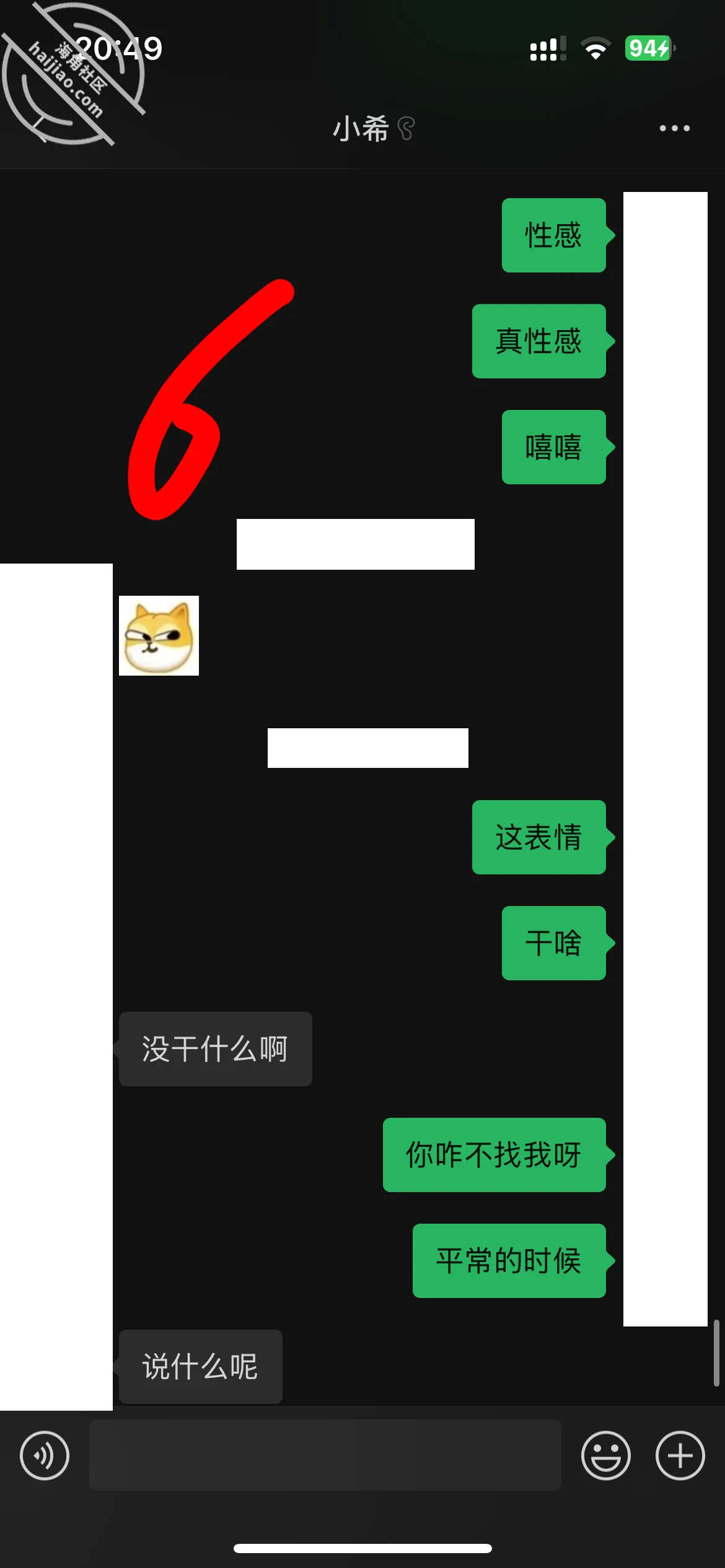Open the three-dot chat info menu

(x=674, y=128)
